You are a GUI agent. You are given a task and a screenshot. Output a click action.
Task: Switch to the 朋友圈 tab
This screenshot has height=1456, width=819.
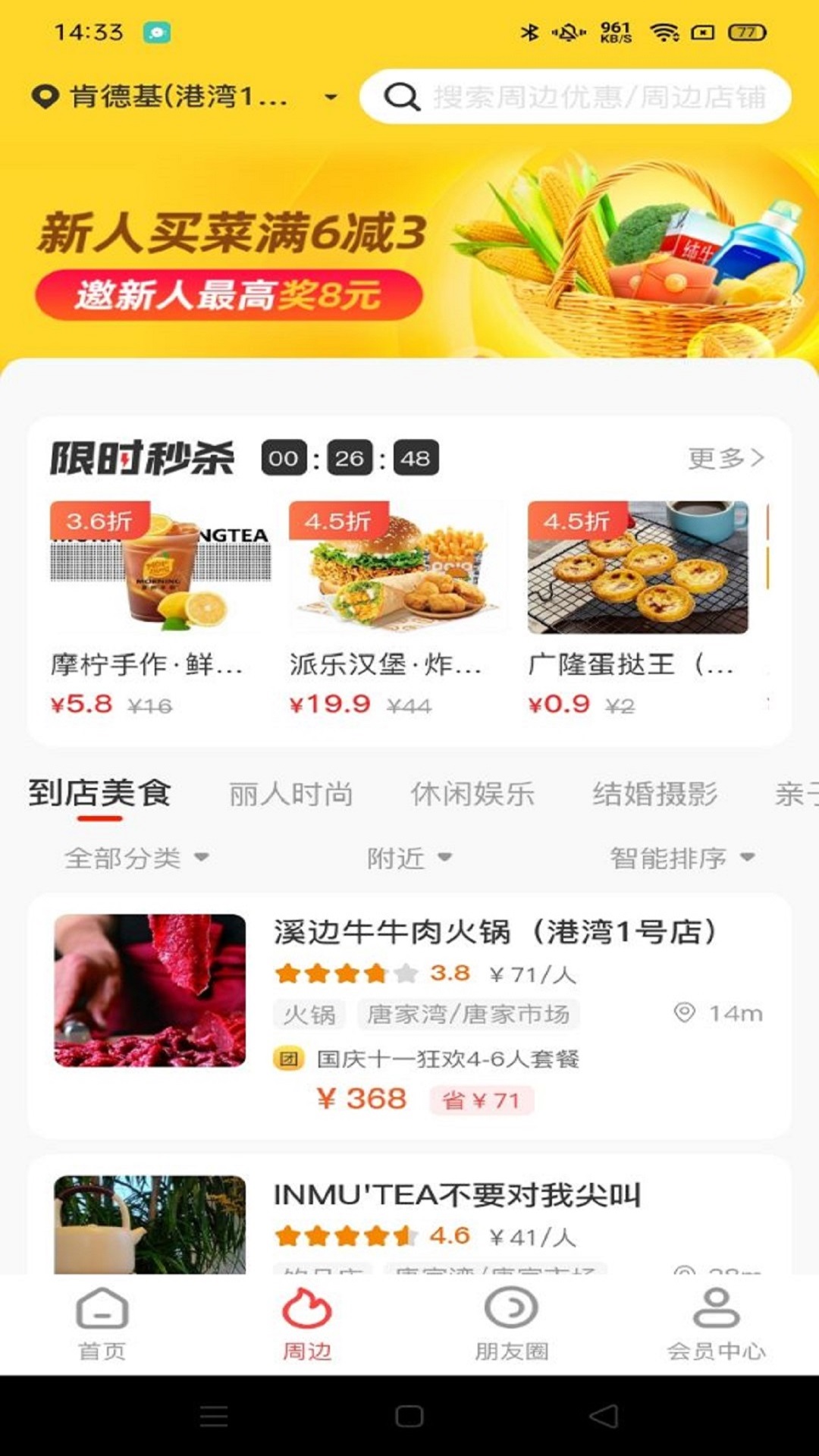(x=511, y=1323)
